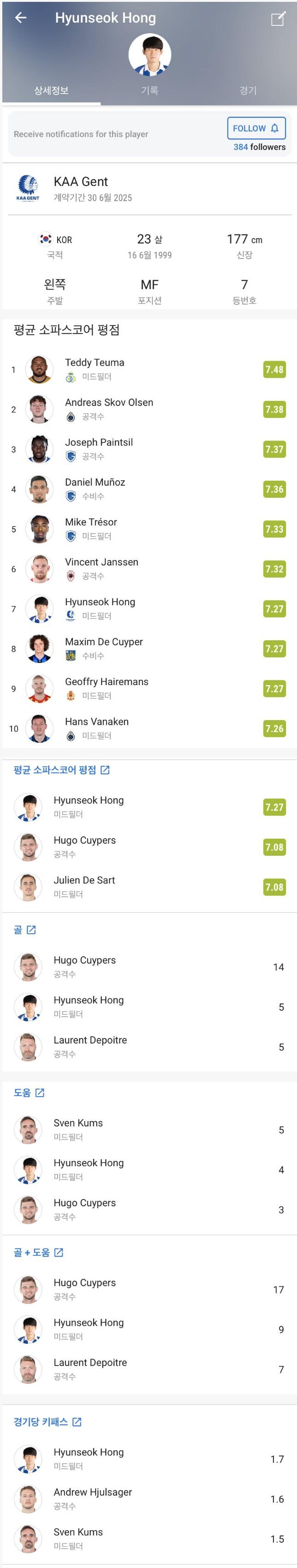
Task: Follow this player for notifications
Action: (255, 128)
